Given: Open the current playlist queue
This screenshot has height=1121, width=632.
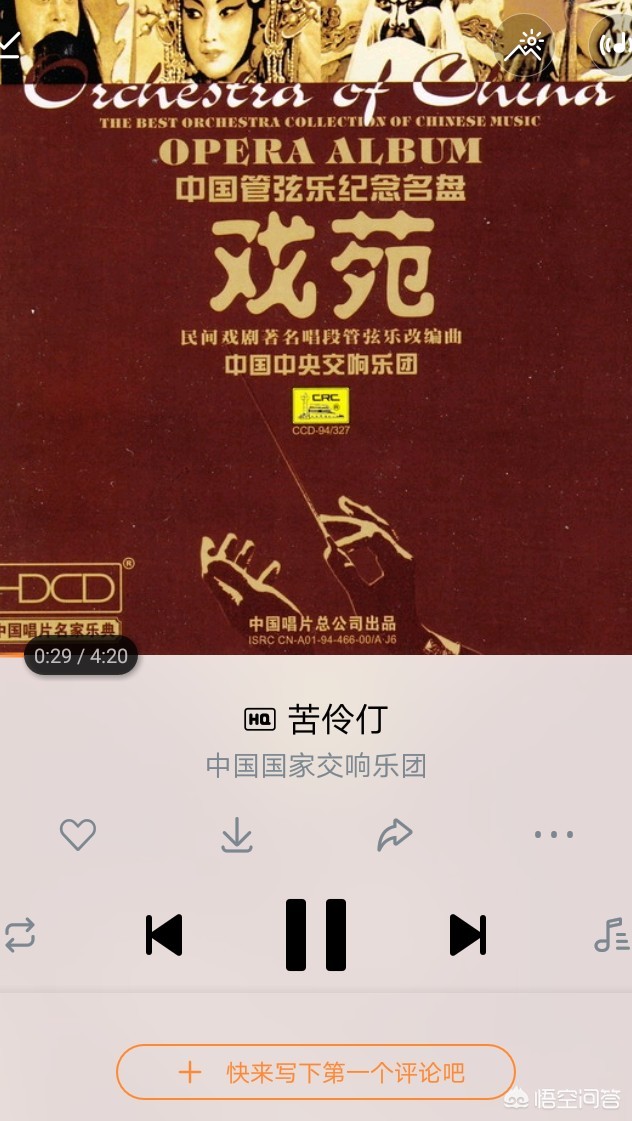Looking at the screenshot, I should click(x=611, y=935).
